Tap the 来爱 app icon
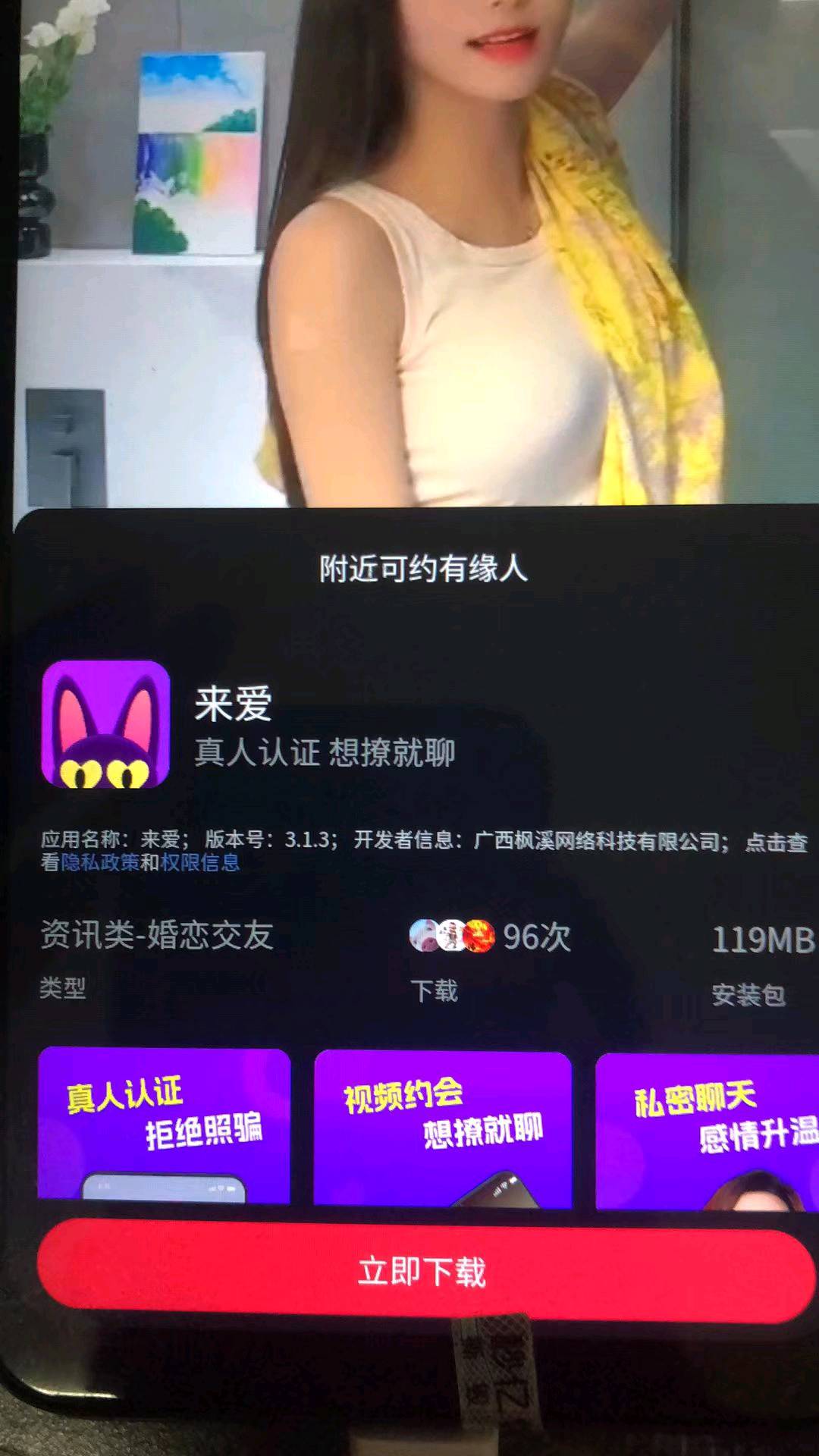 coord(105,724)
